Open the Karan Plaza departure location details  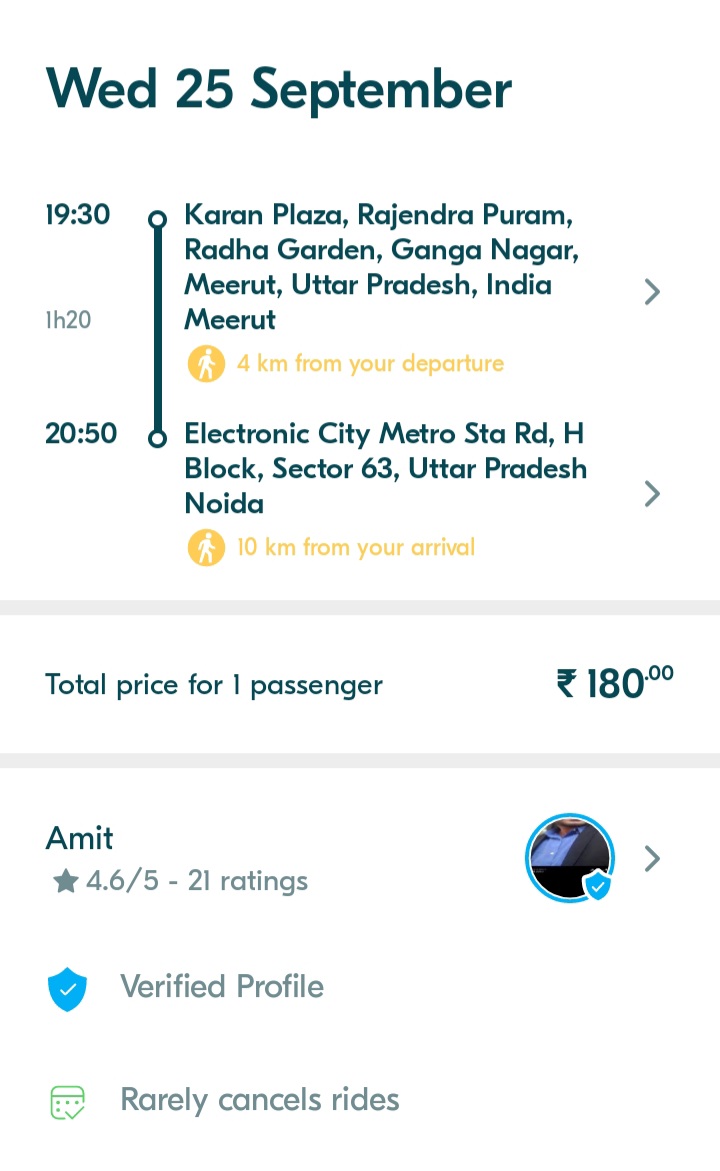[359, 291]
